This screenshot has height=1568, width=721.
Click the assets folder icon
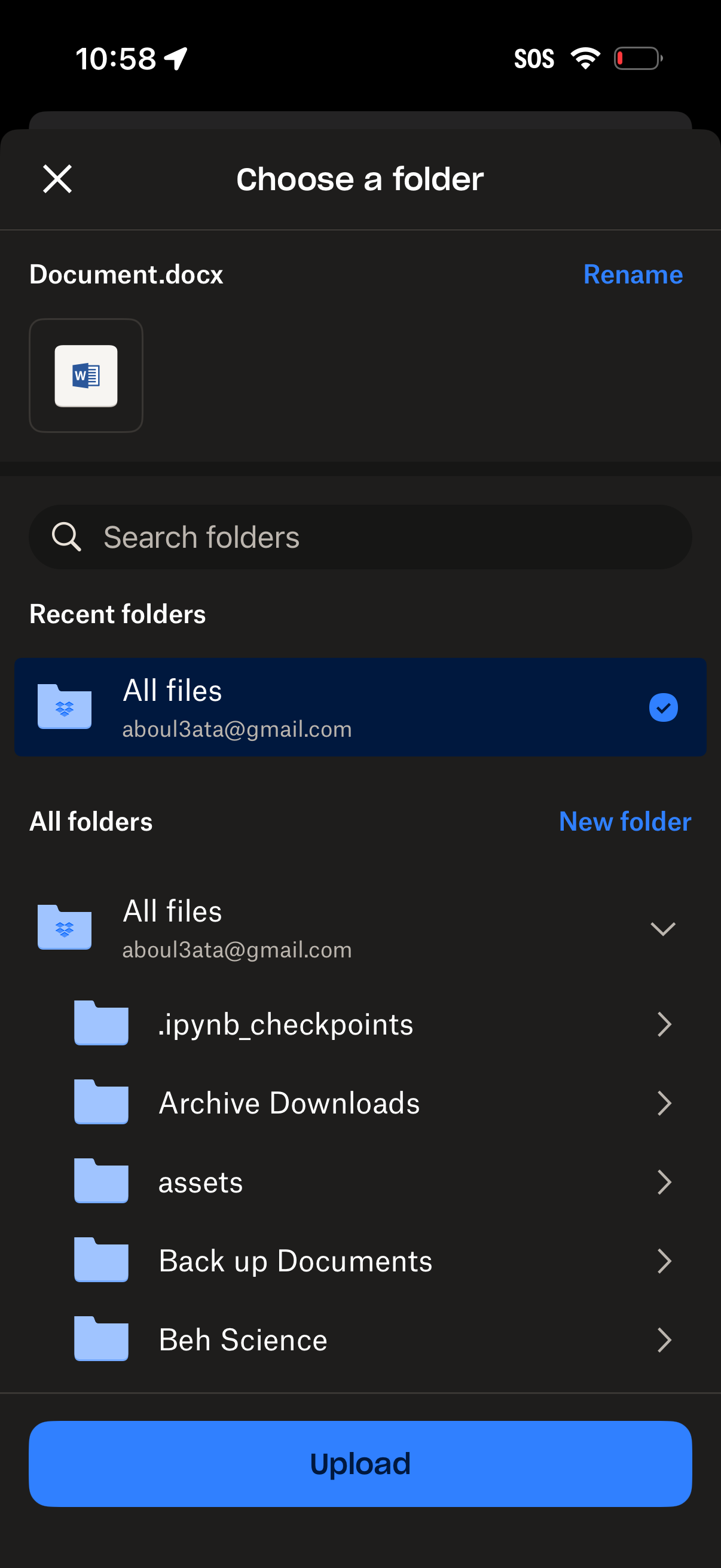point(100,1182)
